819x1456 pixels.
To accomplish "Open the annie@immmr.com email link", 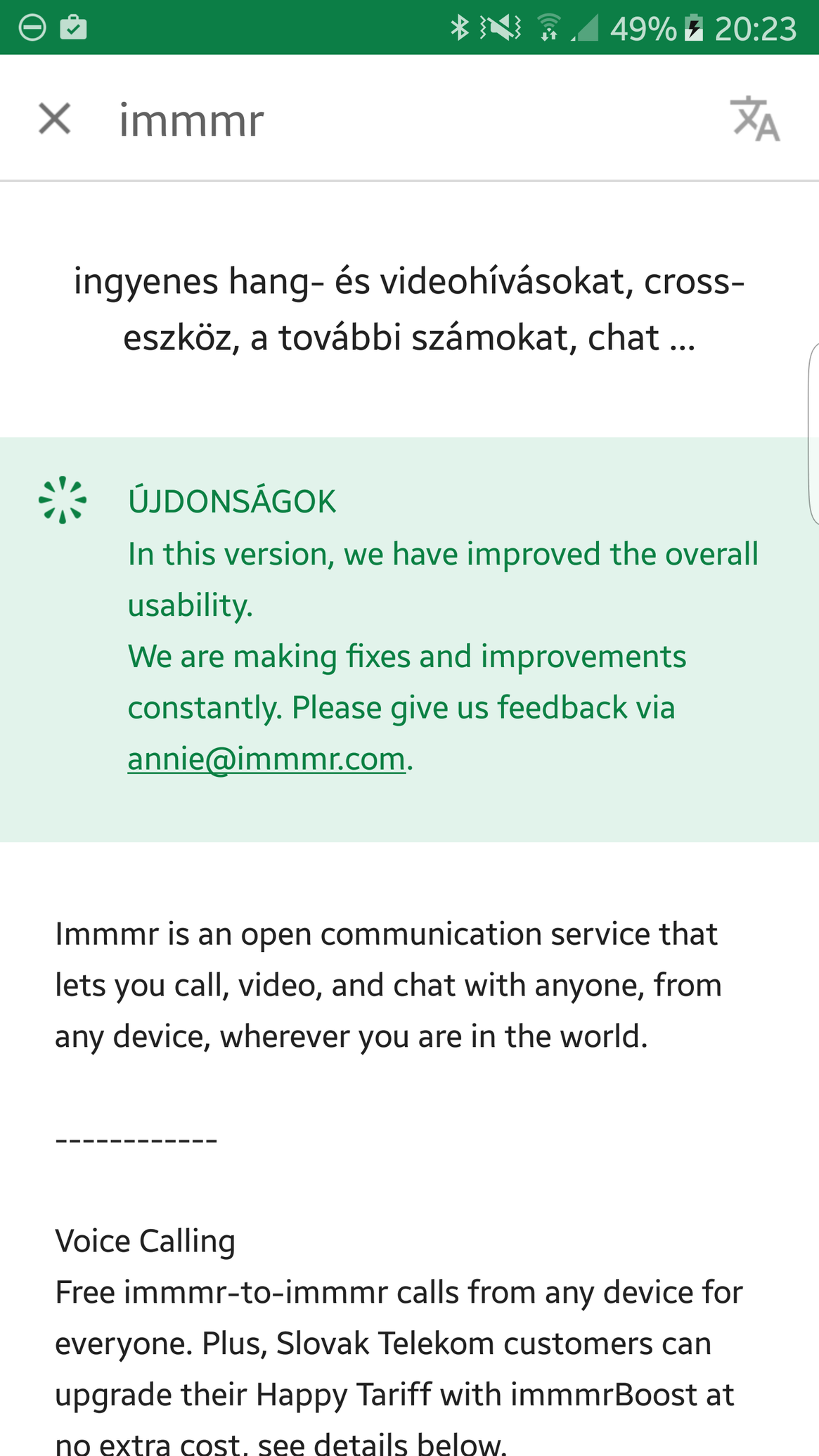I will [266, 759].
